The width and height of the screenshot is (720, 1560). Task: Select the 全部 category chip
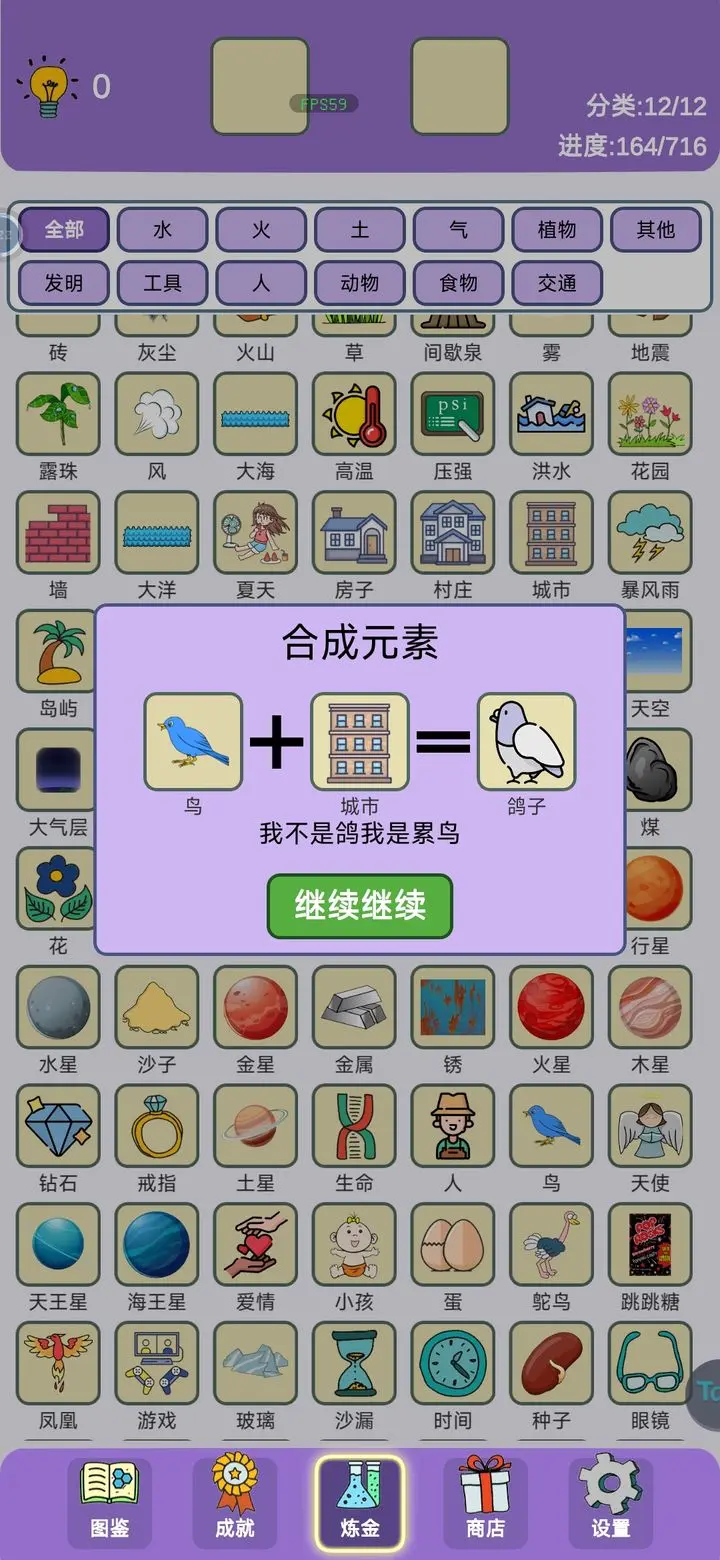tap(64, 230)
